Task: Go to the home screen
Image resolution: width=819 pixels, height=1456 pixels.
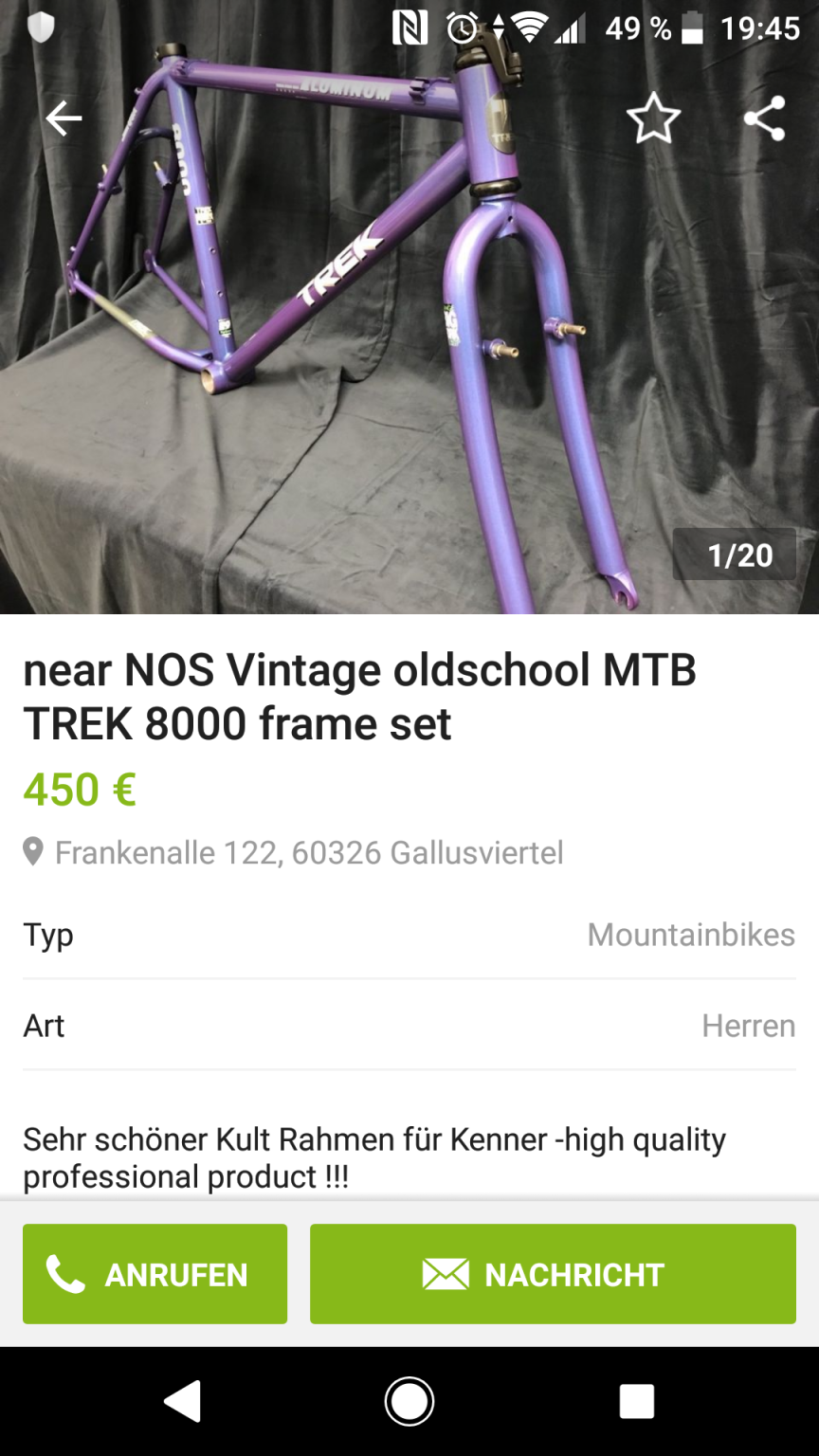Action: (x=409, y=1400)
